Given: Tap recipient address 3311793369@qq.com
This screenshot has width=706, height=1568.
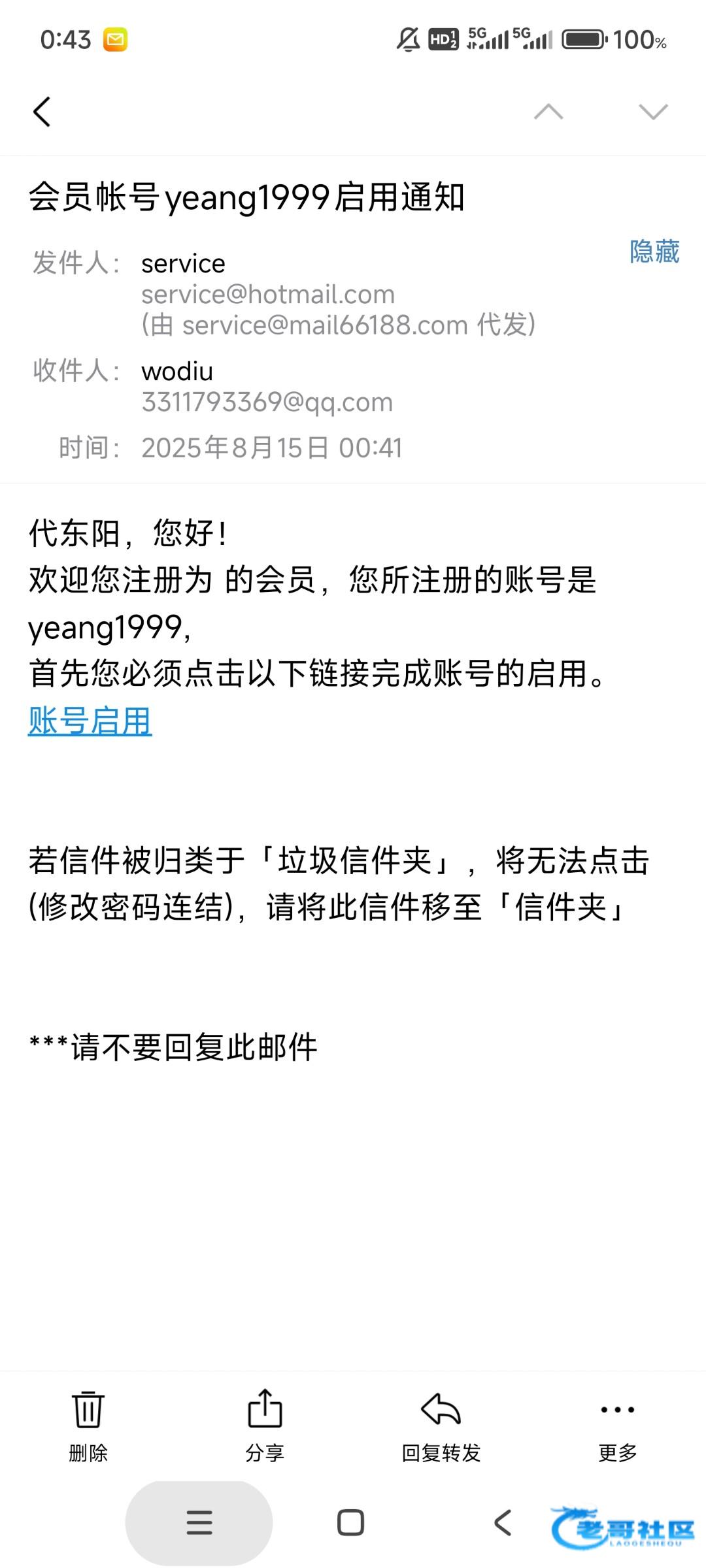Looking at the screenshot, I should click(267, 402).
